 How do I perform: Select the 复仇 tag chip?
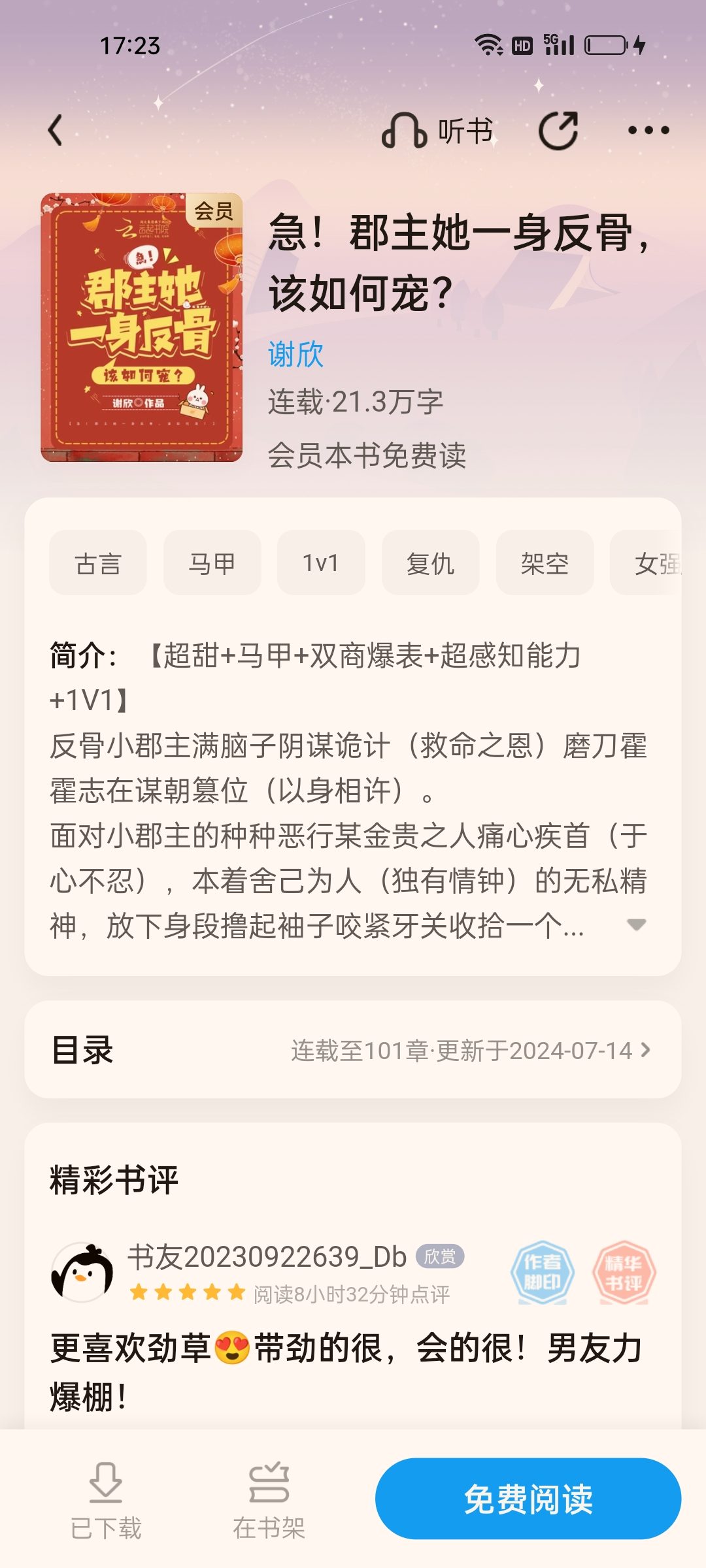[x=430, y=563]
